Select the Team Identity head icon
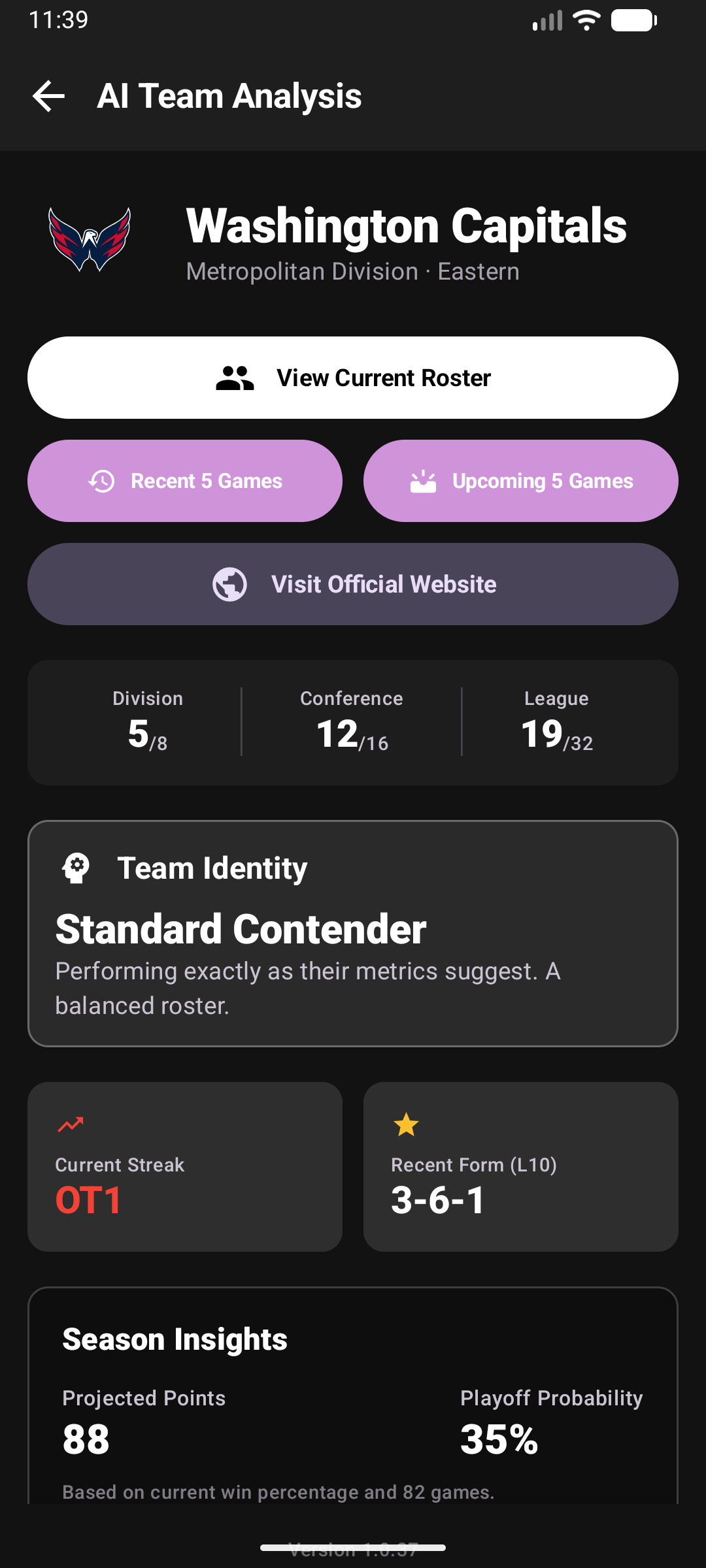 [x=75, y=867]
